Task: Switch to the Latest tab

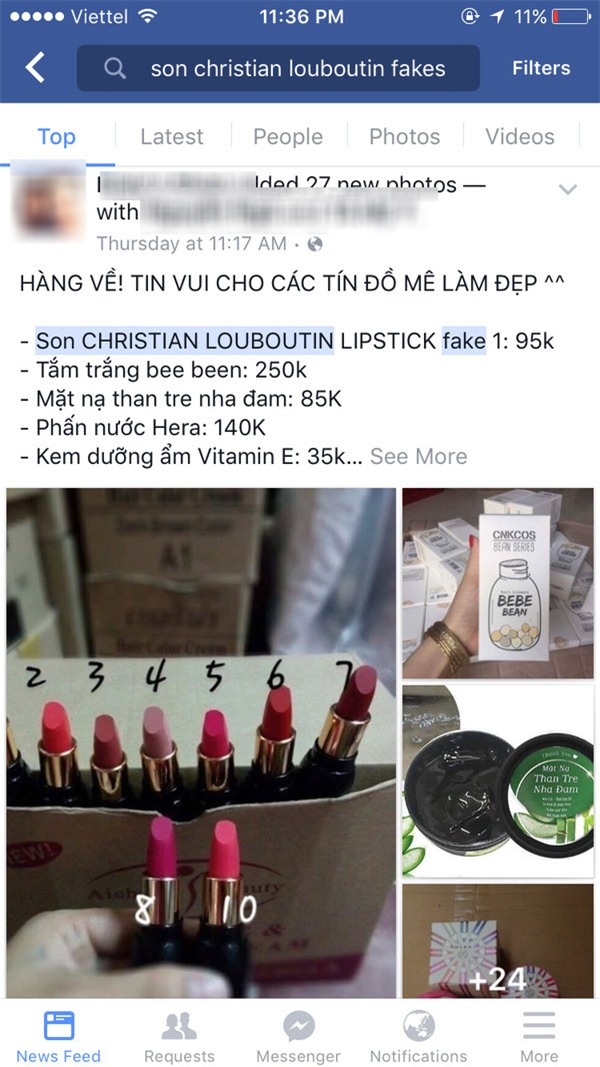Action: (171, 137)
